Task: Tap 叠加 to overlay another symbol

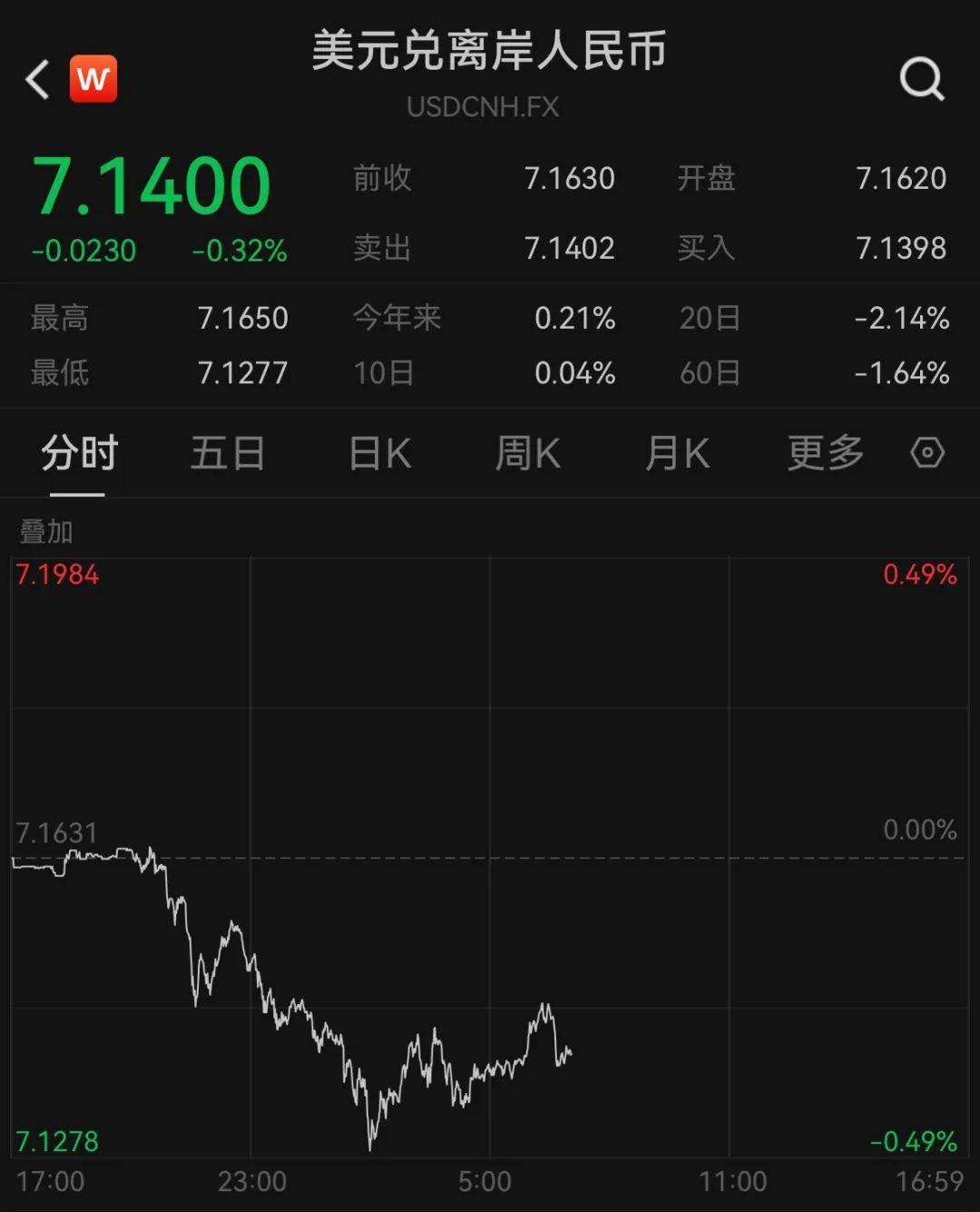Action: pyautogui.click(x=46, y=531)
